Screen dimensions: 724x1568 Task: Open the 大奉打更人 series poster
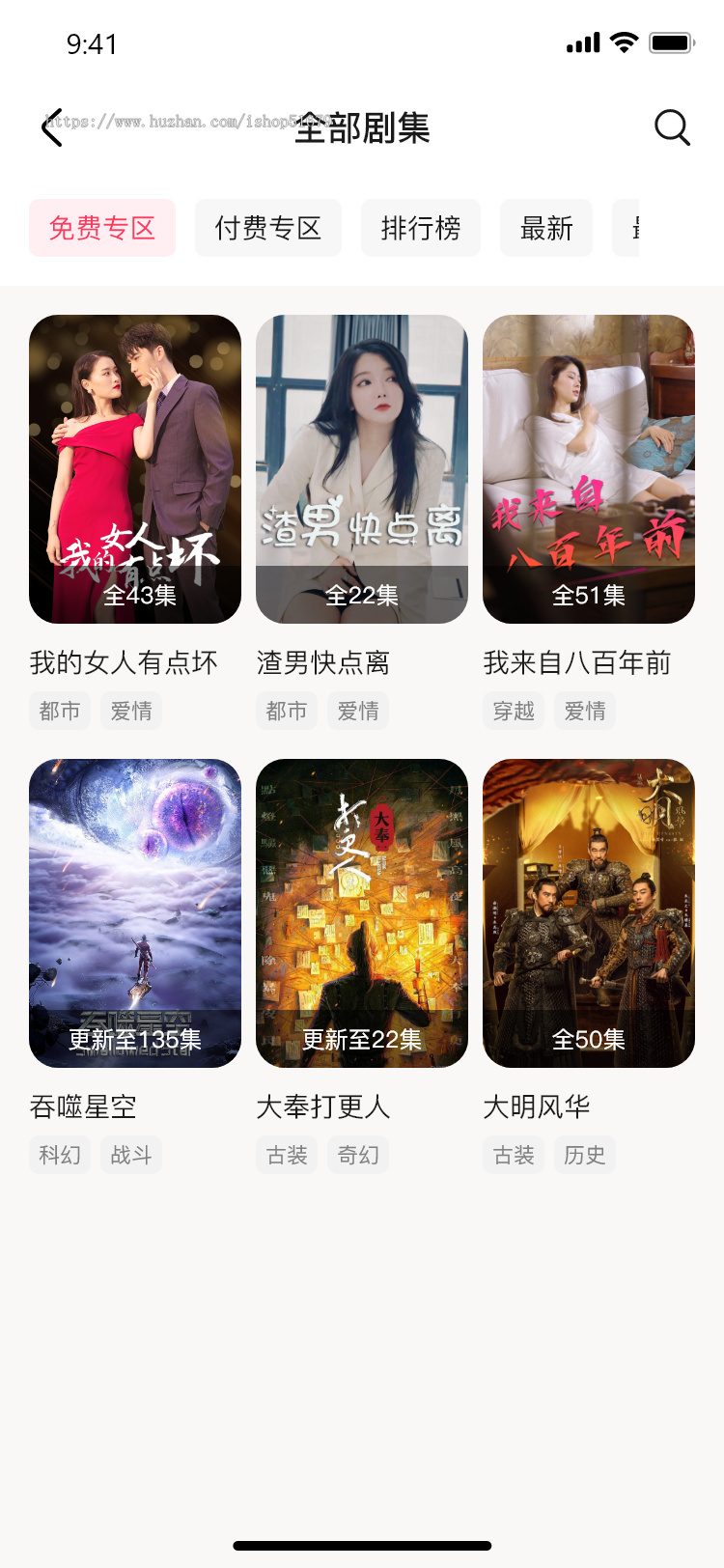(x=361, y=911)
